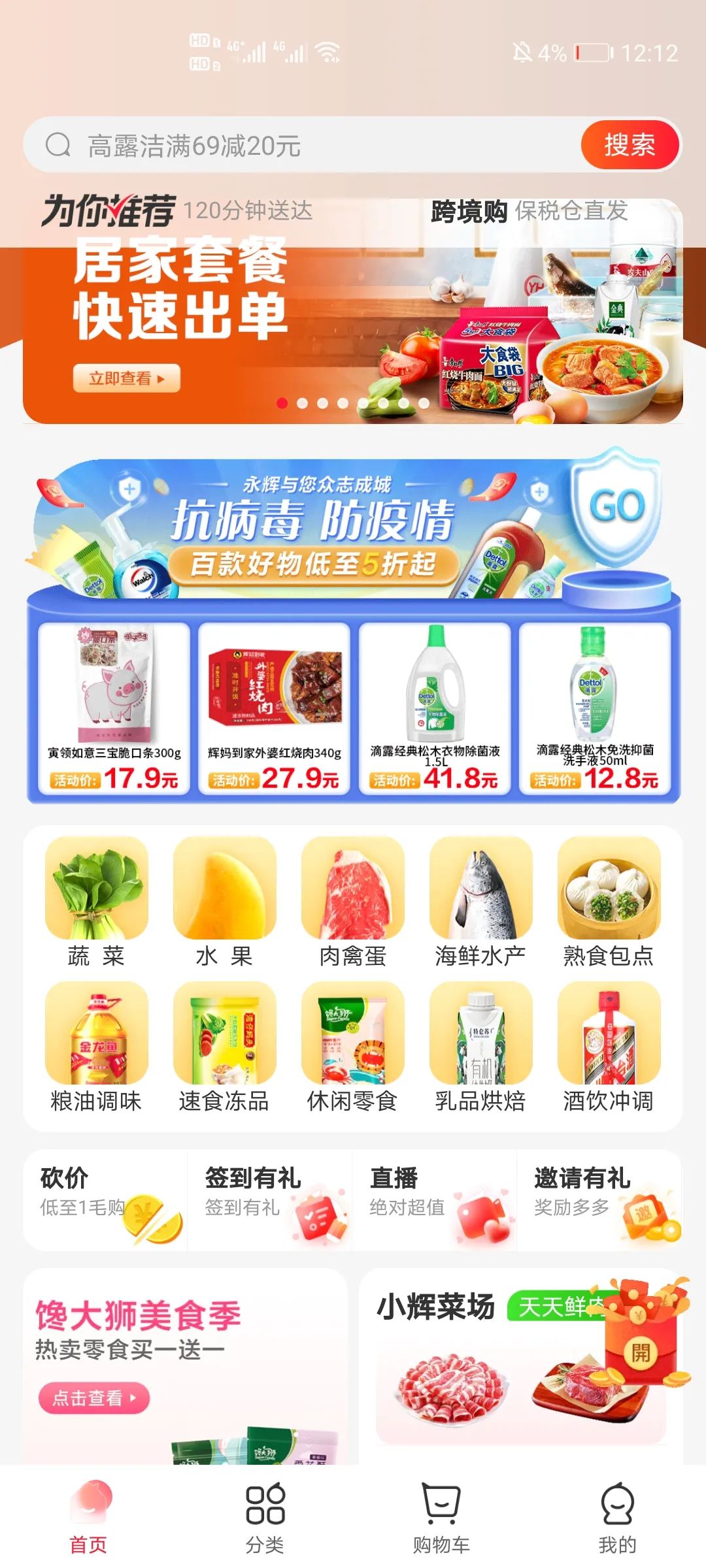Open the 酒饮冲调 category
The image size is (706, 1568).
609,1047
